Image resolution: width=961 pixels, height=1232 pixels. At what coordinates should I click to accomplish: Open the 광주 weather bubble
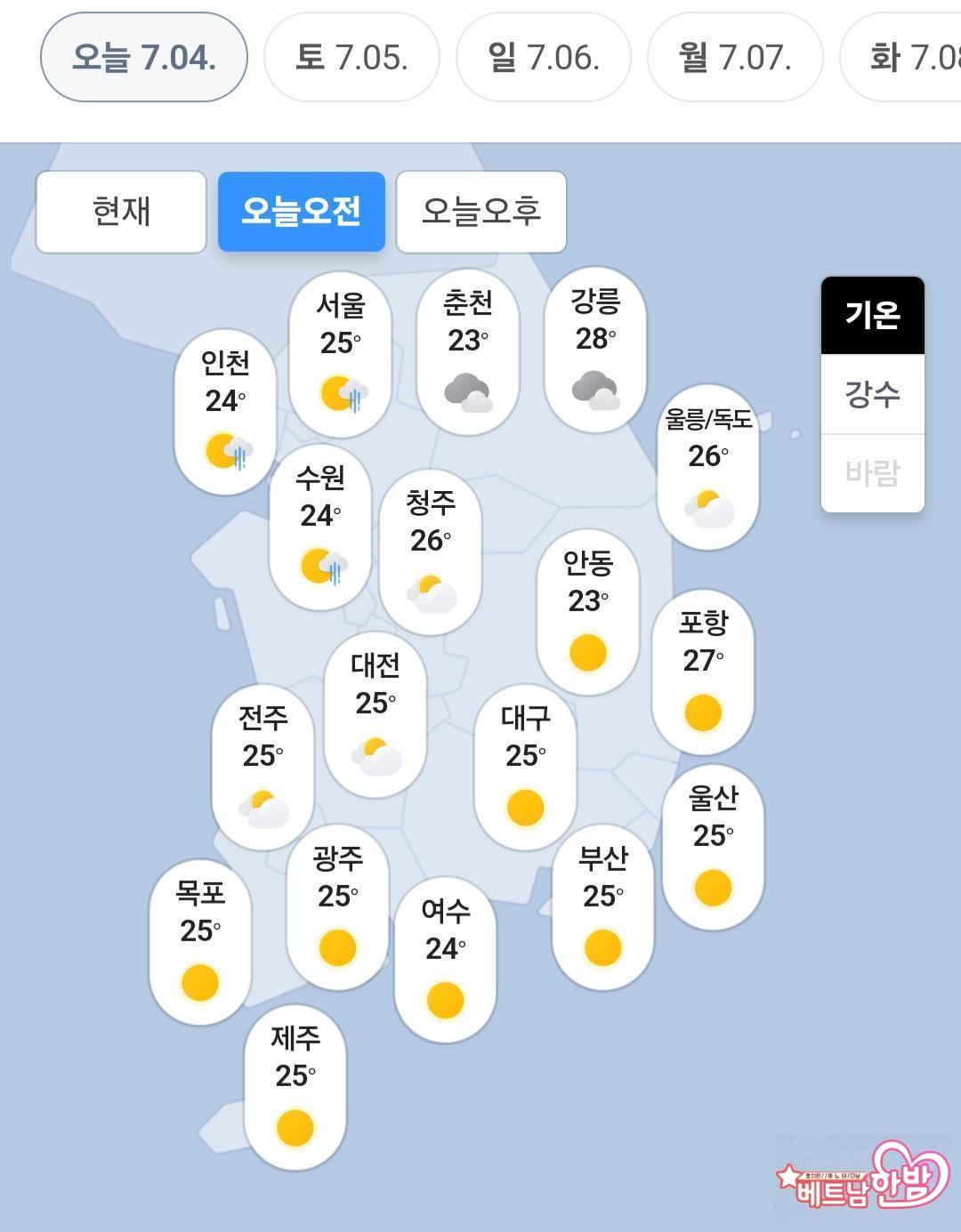click(337, 907)
